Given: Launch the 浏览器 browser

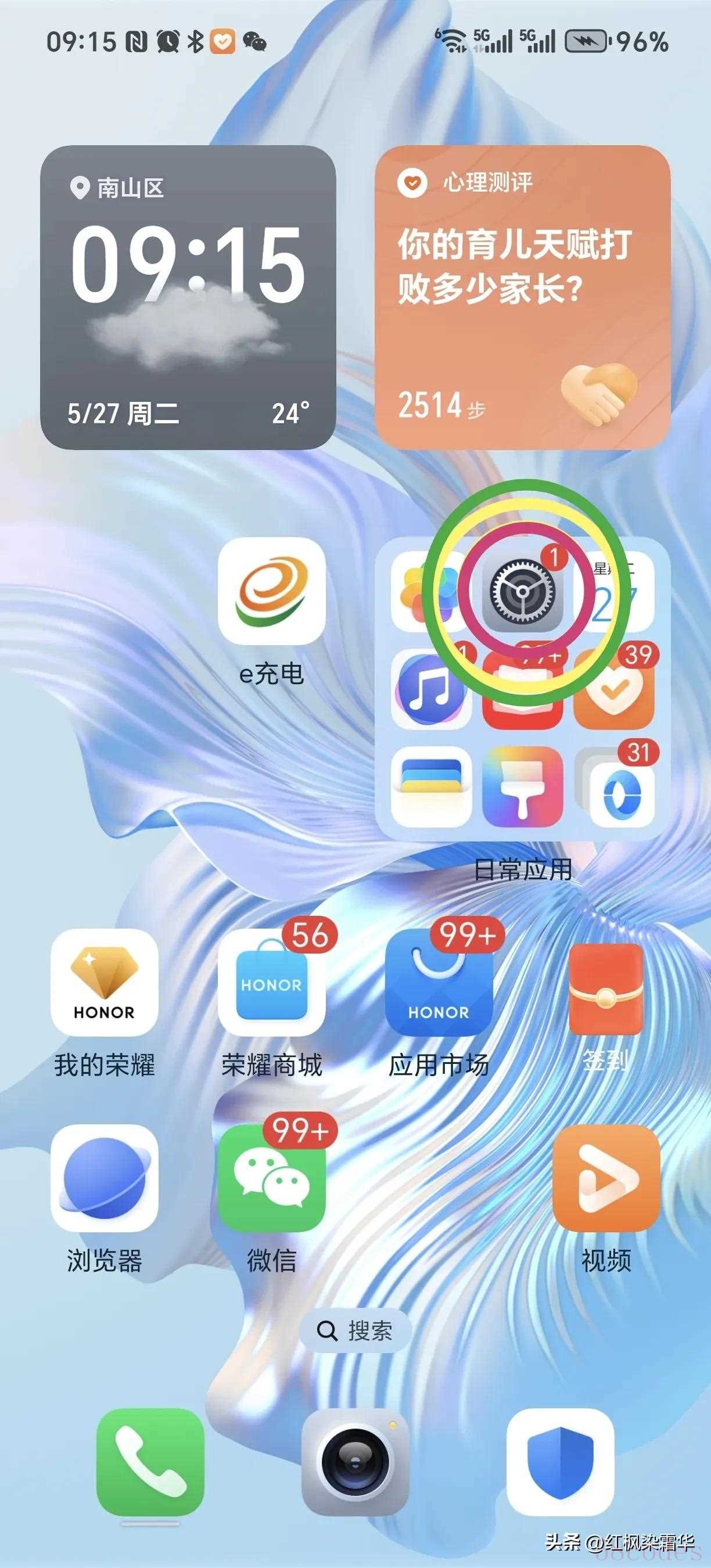Looking at the screenshot, I should tap(104, 1178).
